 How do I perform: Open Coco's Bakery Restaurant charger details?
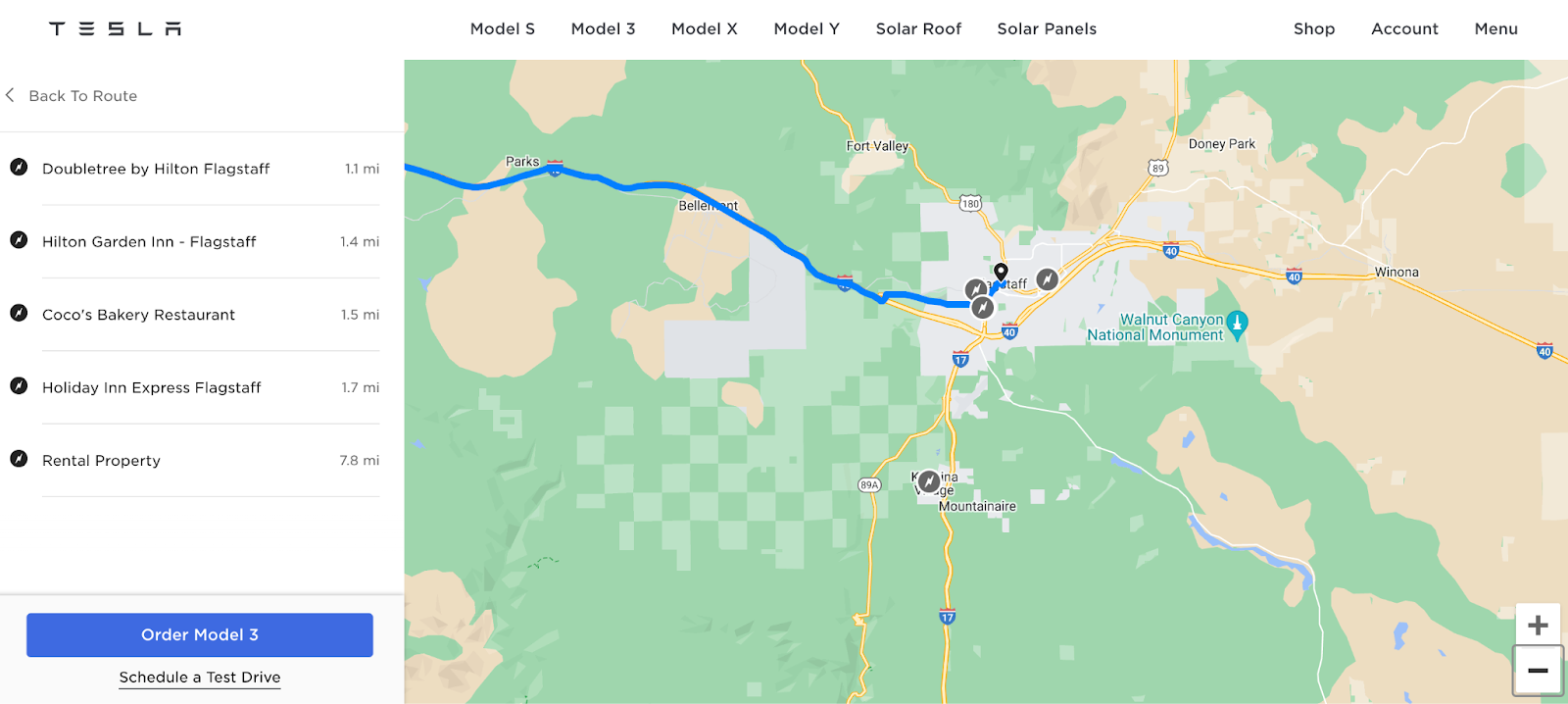coord(194,315)
